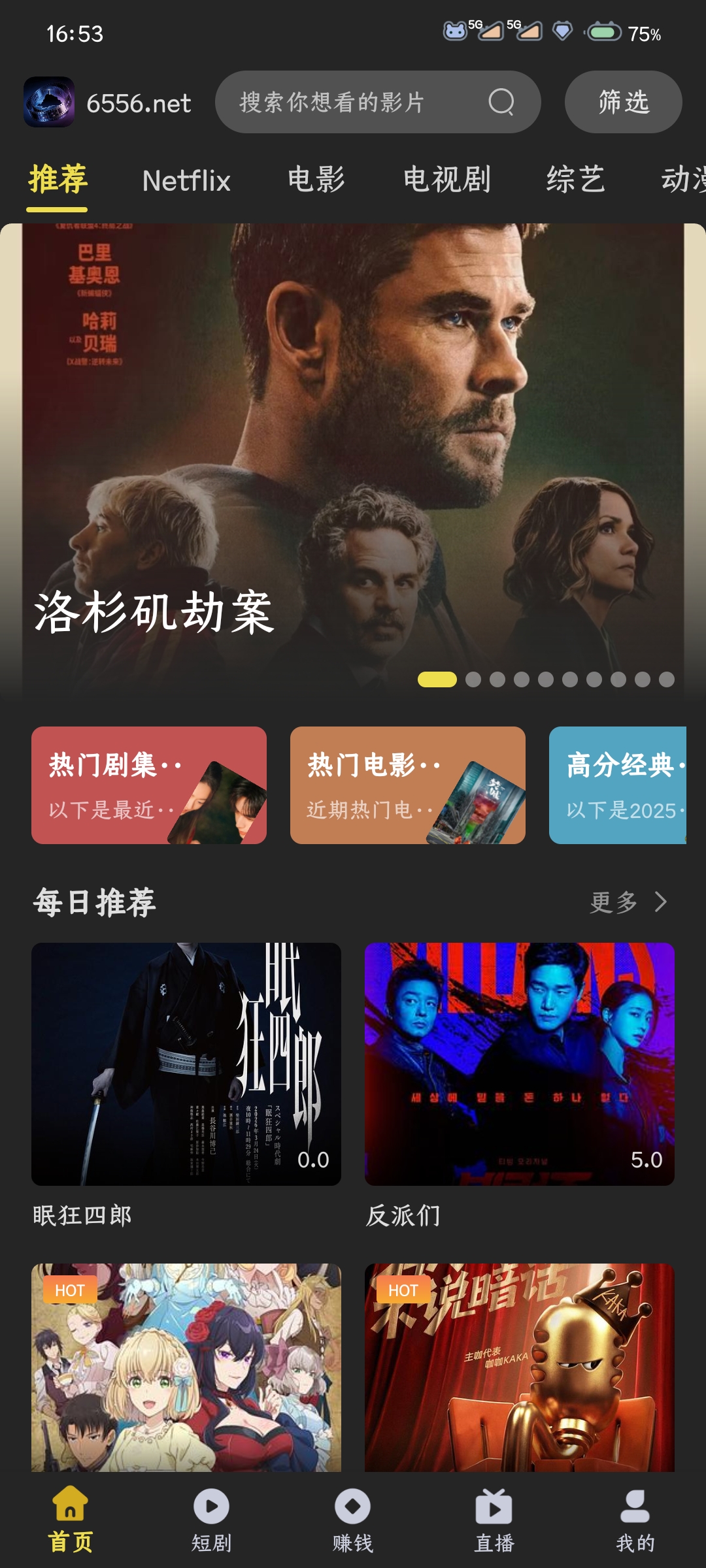Open the 我的 profile tab
The width and height of the screenshot is (706, 1568).
pos(635,1520)
